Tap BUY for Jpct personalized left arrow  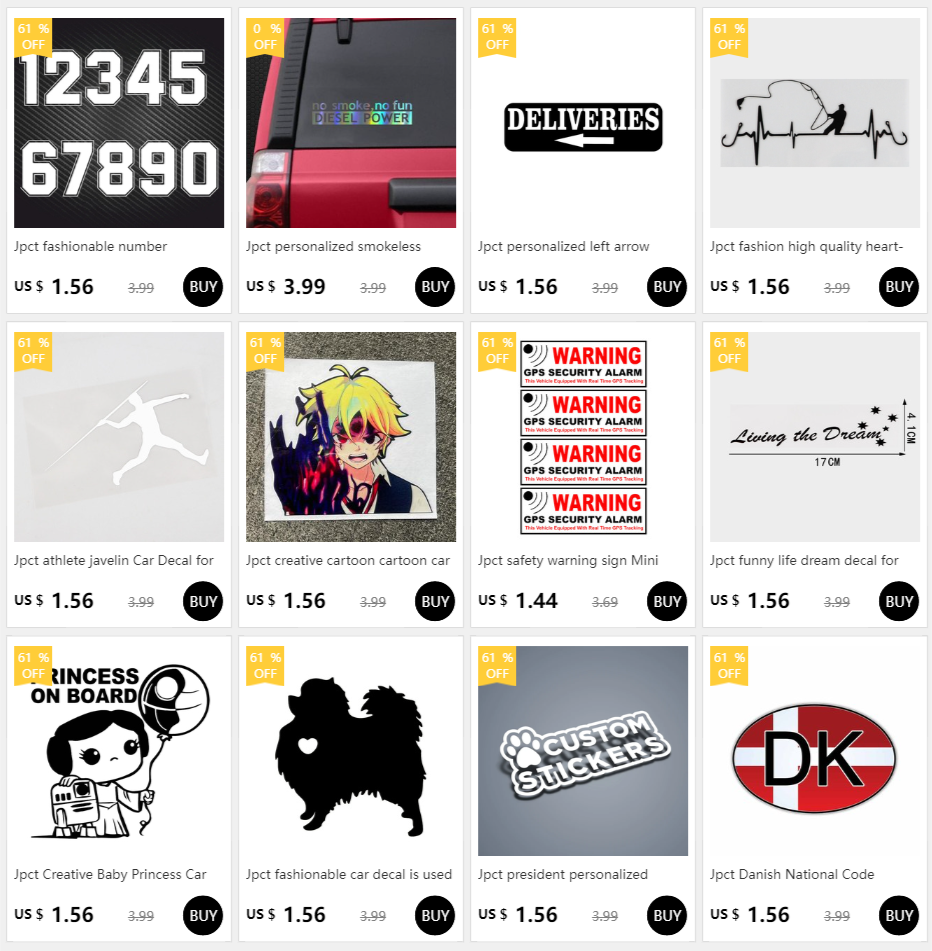coord(667,287)
